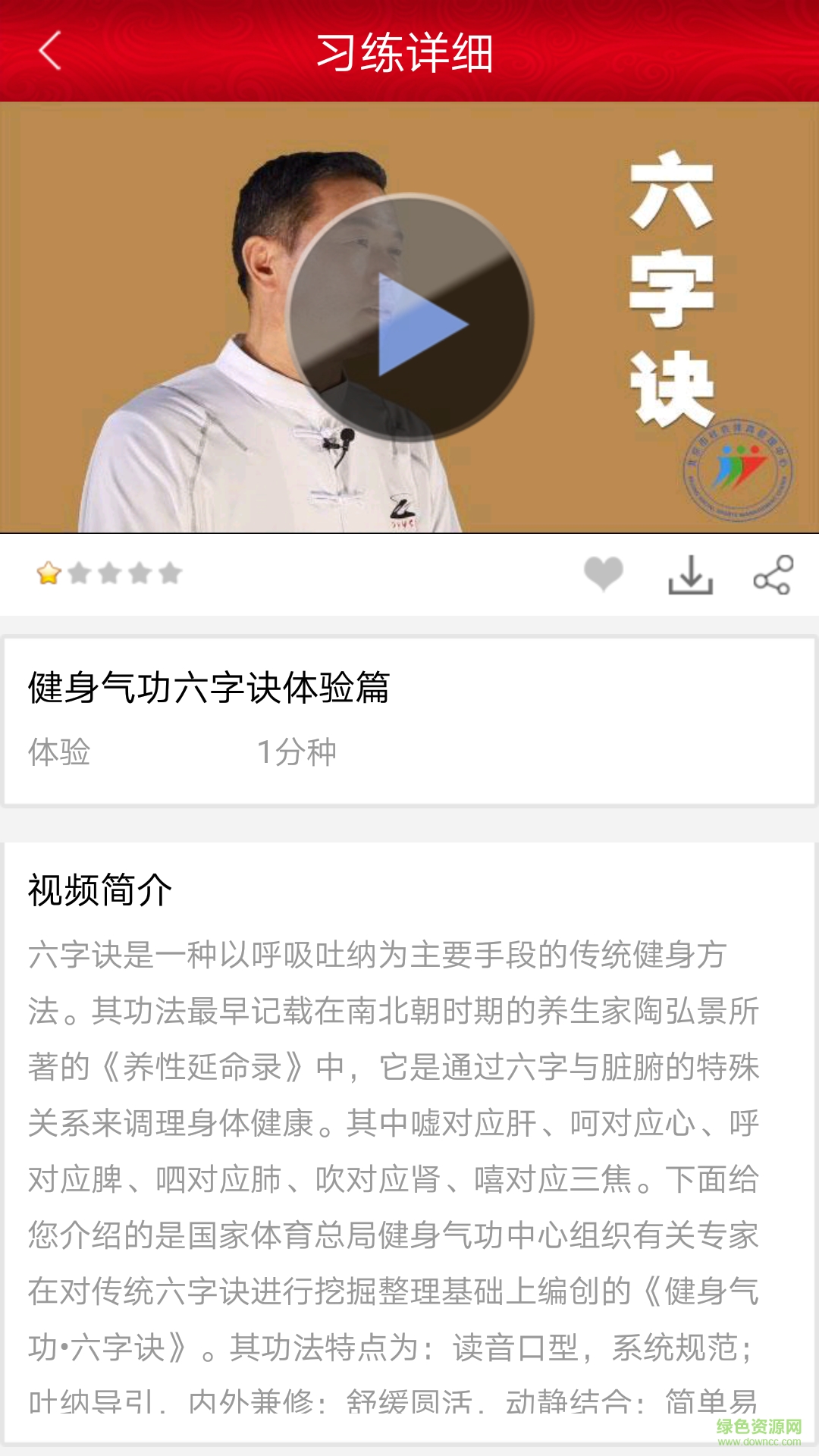Play the 六字诀 video
Image resolution: width=819 pixels, height=1456 pixels.
point(410,318)
